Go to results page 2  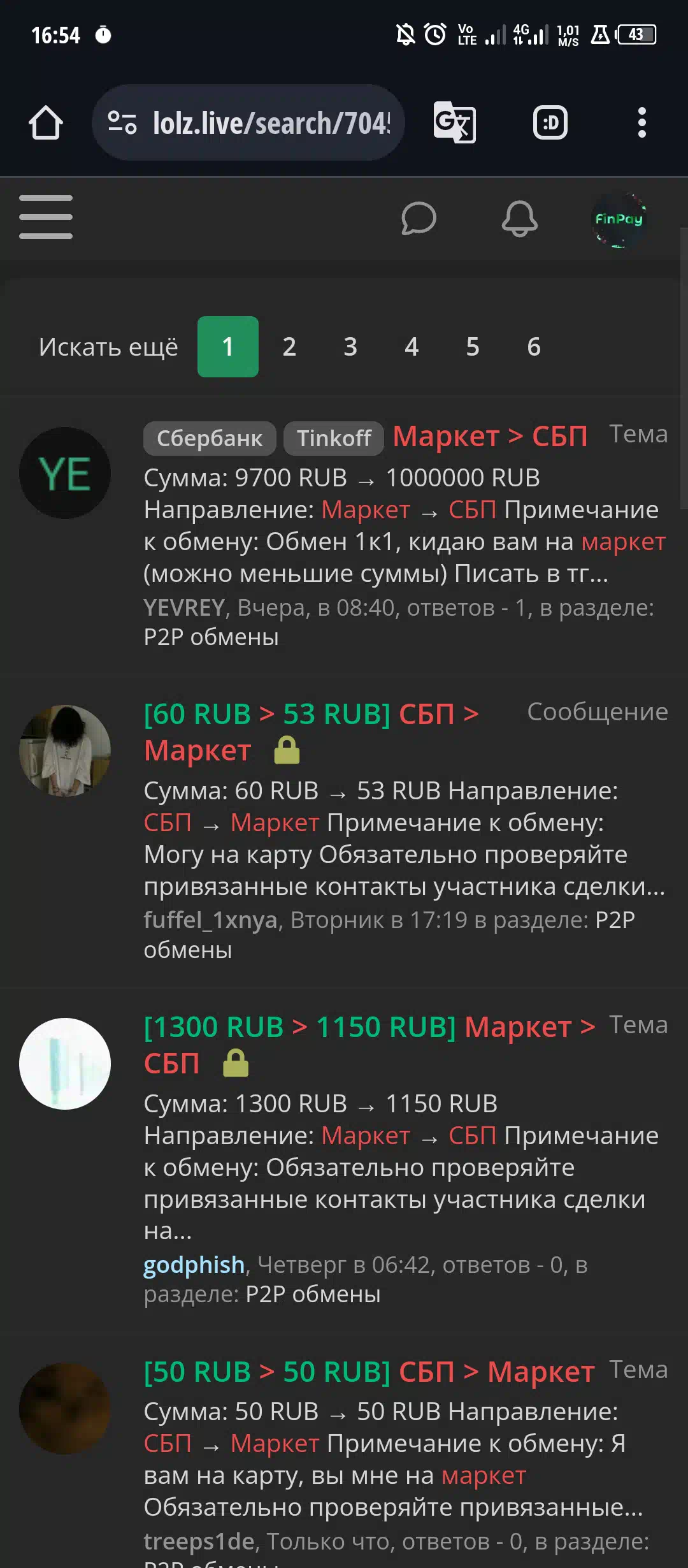pos(289,347)
